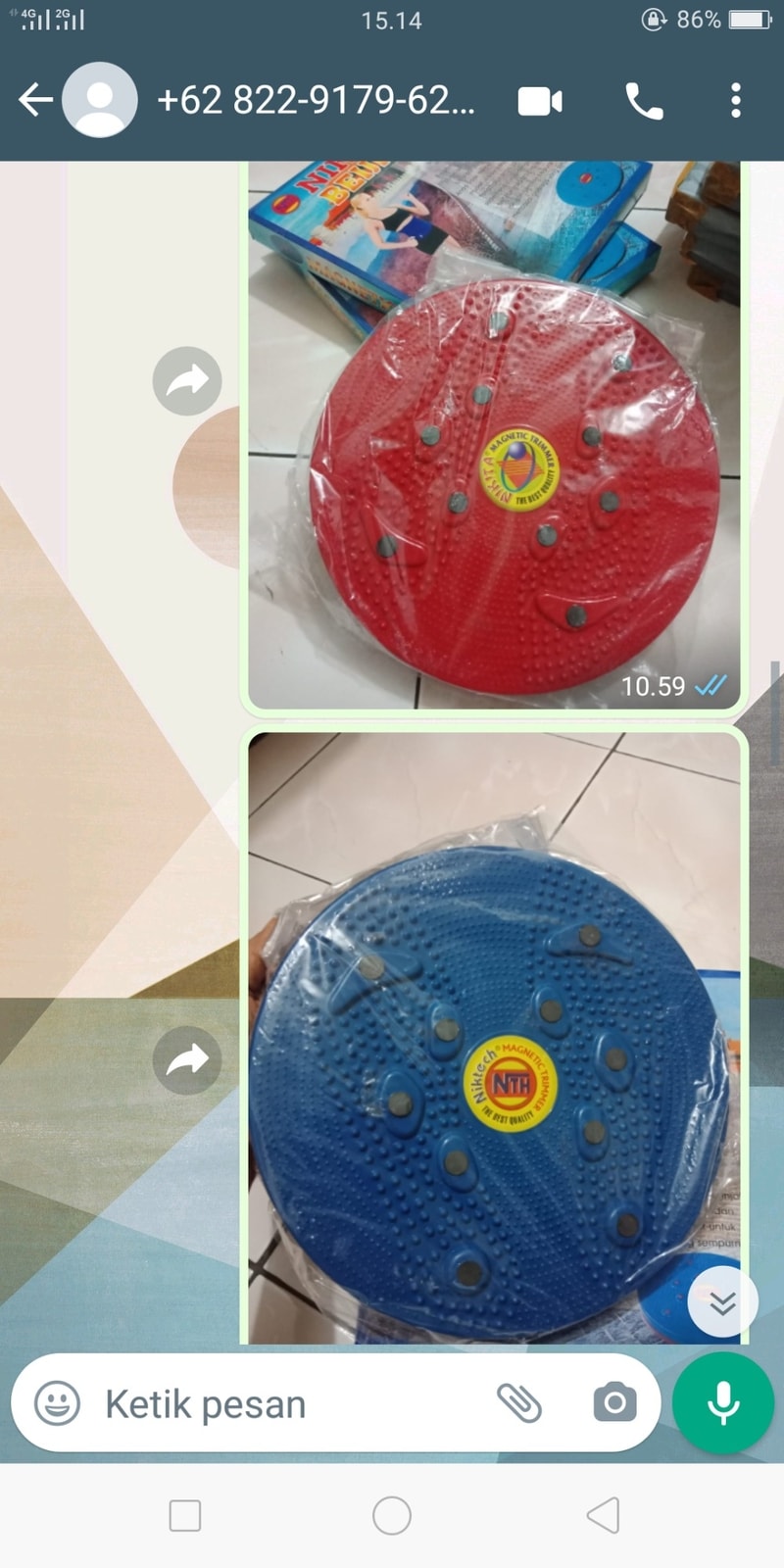Open the recent apps view

coord(185,1515)
